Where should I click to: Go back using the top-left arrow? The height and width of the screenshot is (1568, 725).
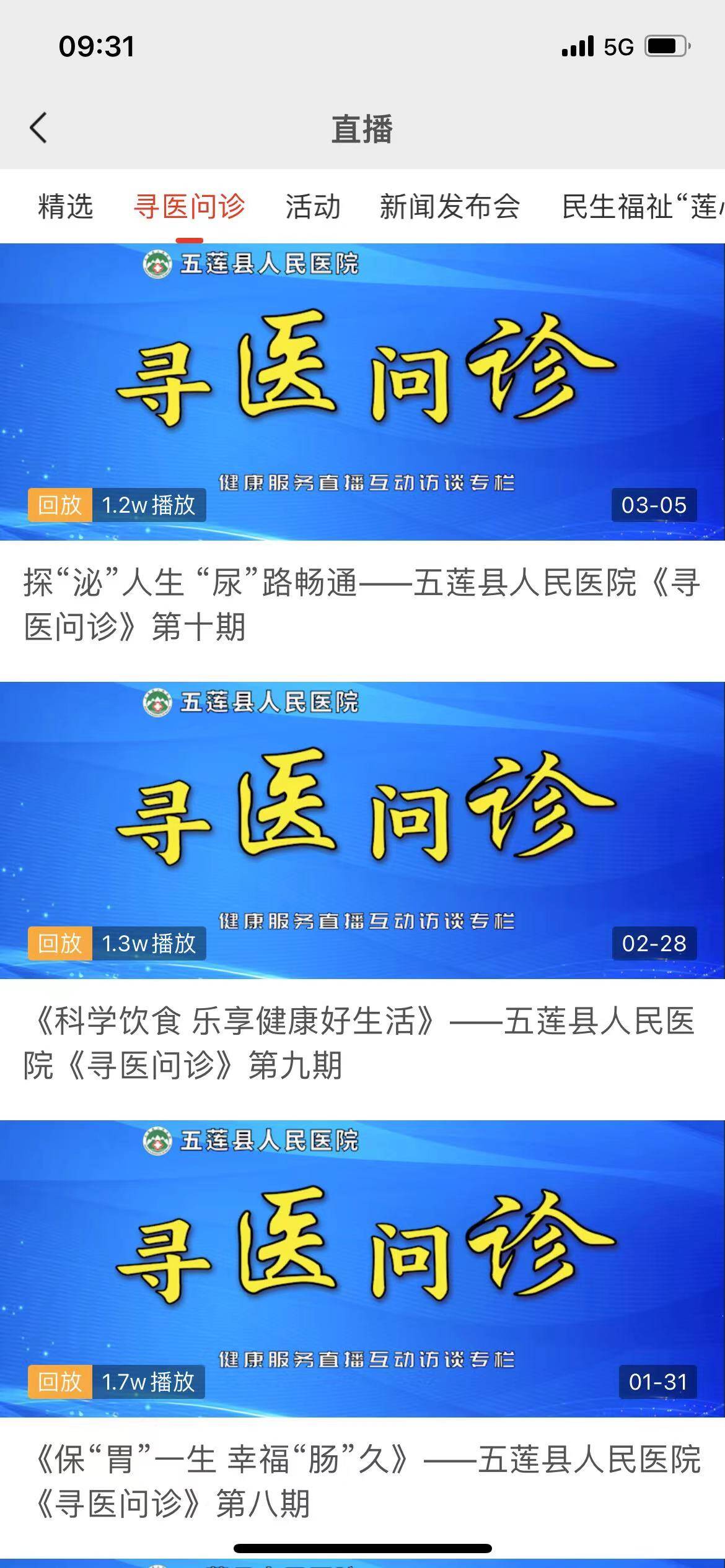coord(38,128)
